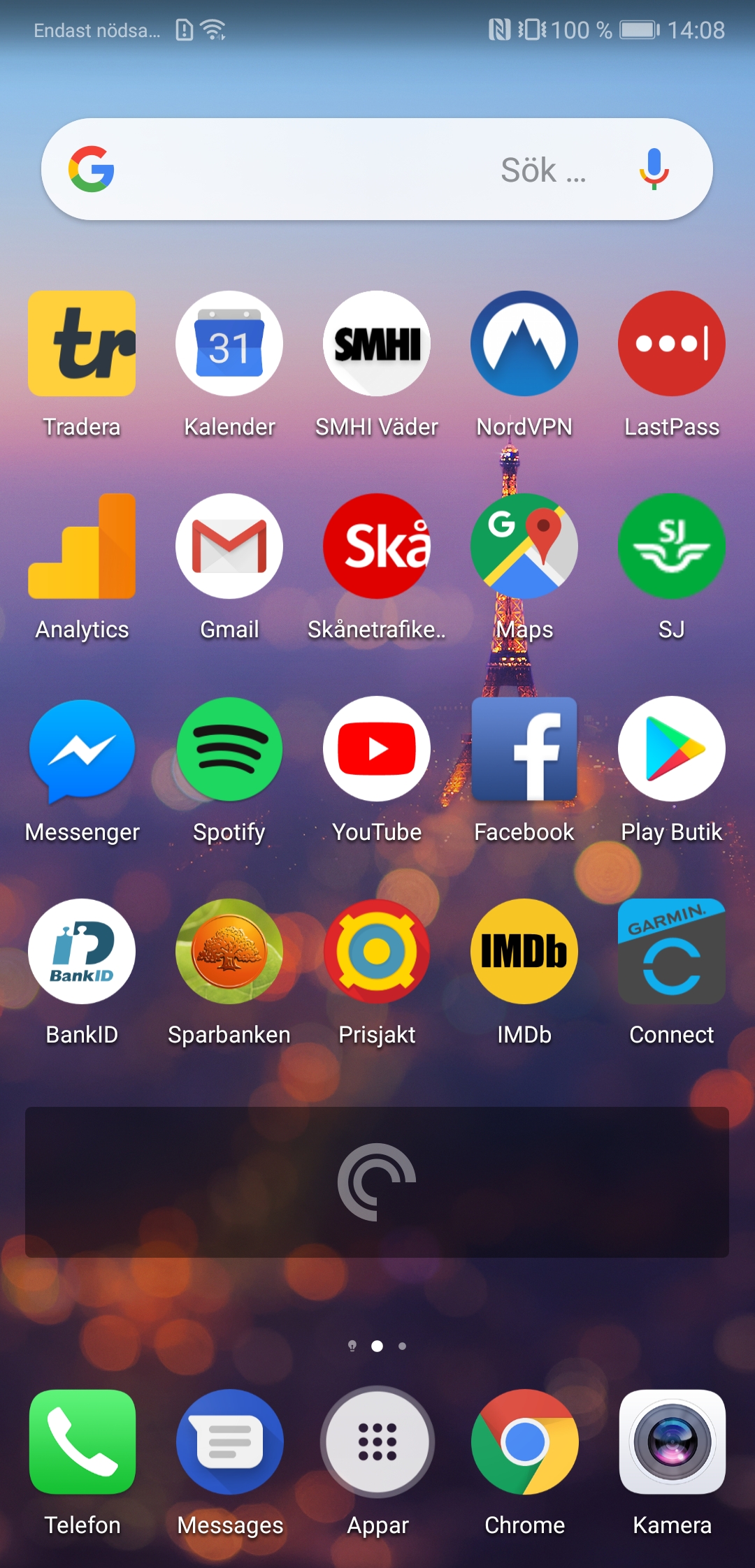Launch Chrome from the dock
Image resolution: width=755 pixels, height=1568 pixels.
point(524,1442)
